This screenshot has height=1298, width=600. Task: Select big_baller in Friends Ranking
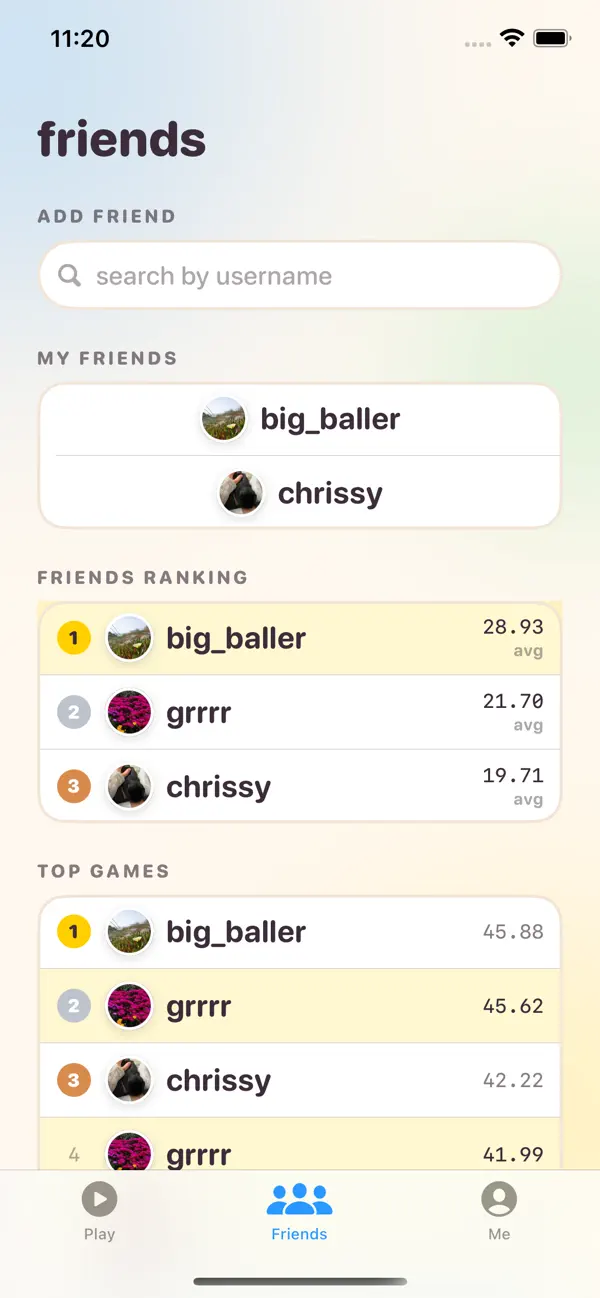pos(299,638)
